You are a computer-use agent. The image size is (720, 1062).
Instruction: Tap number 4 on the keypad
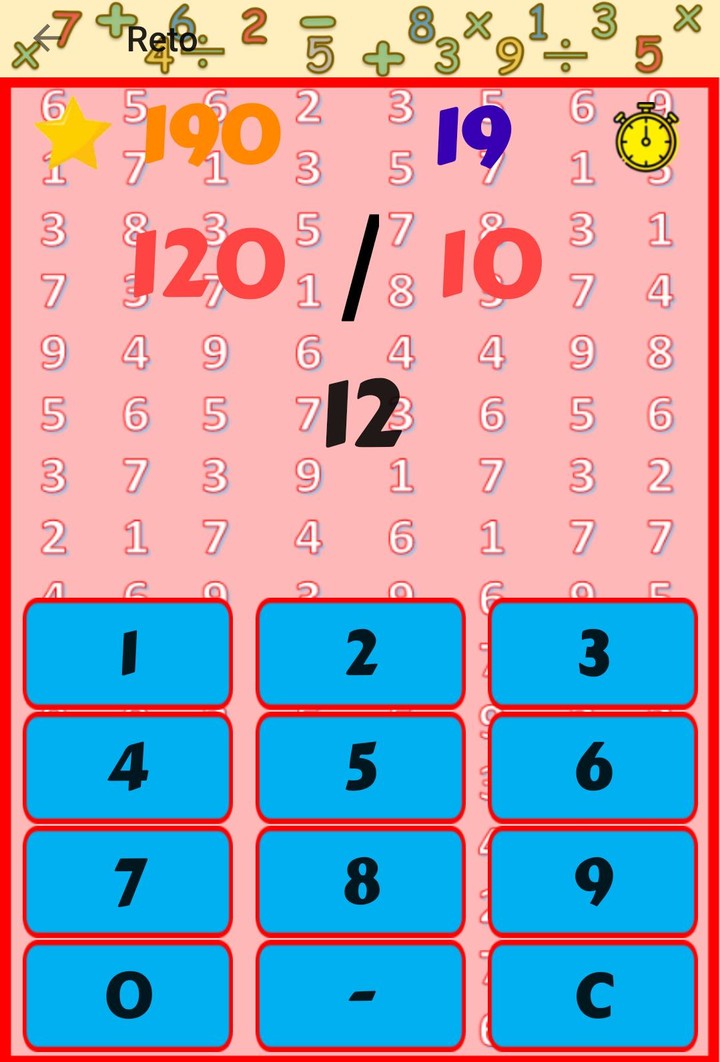tap(128, 768)
